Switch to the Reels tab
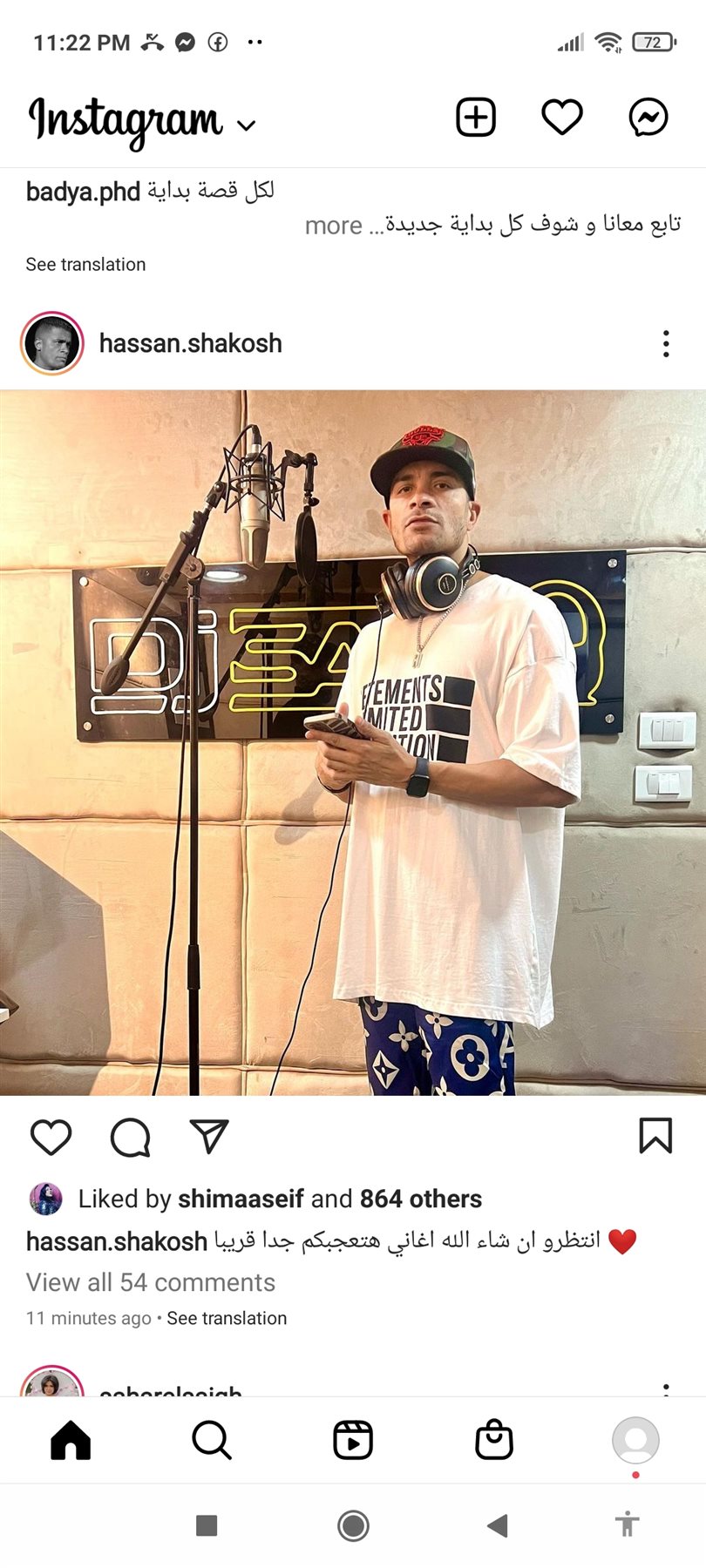 point(353,1440)
